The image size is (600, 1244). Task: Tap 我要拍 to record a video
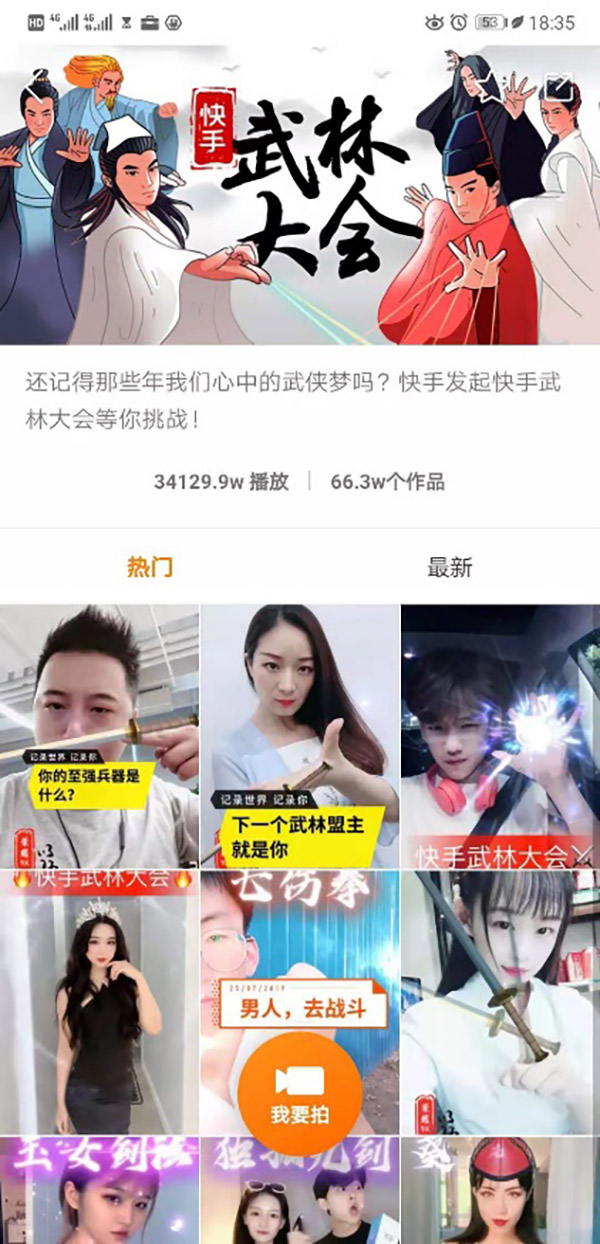[x=299, y=1094]
